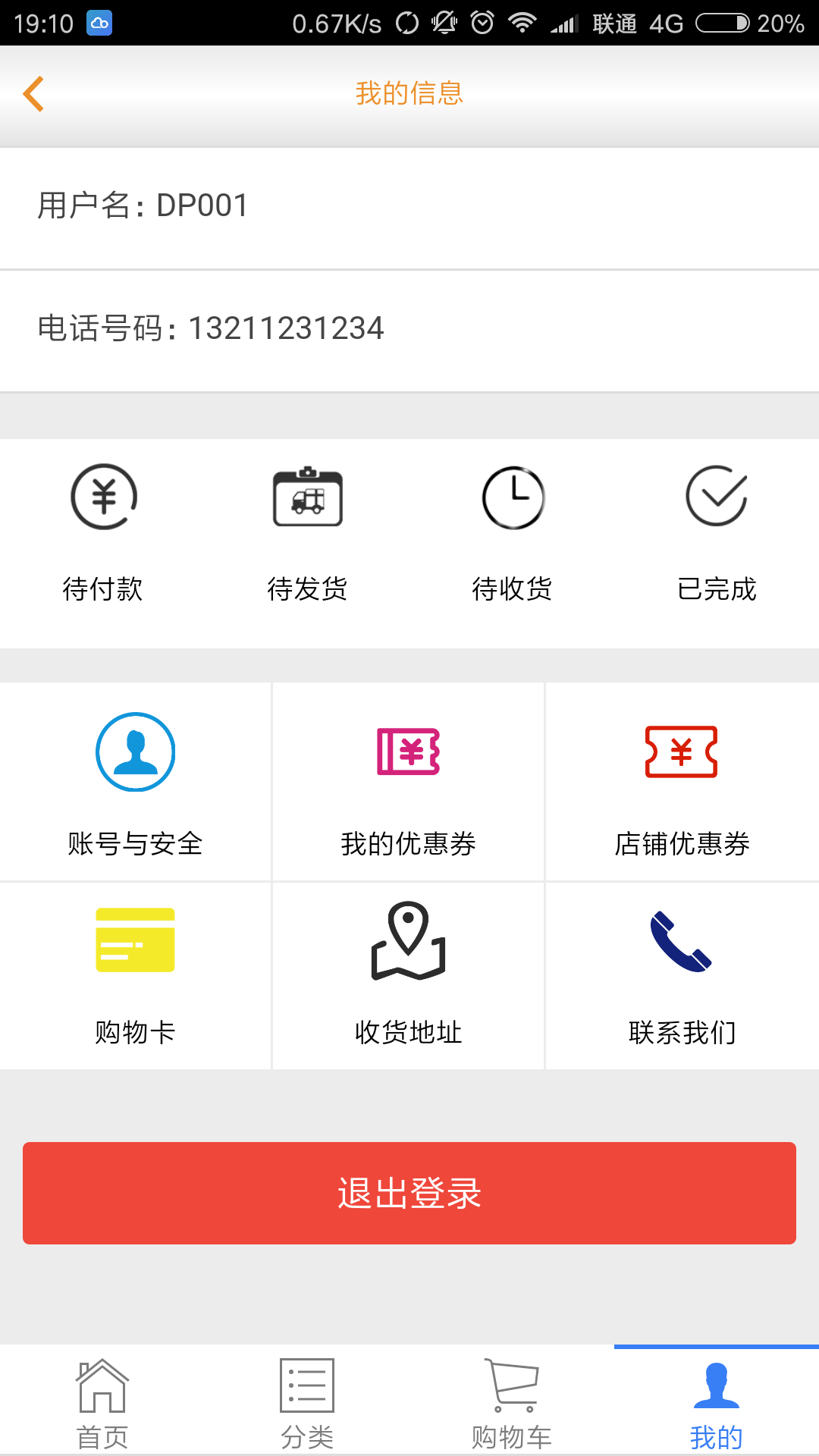View my coupons (我的优惠券)

pyautogui.click(x=408, y=785)
